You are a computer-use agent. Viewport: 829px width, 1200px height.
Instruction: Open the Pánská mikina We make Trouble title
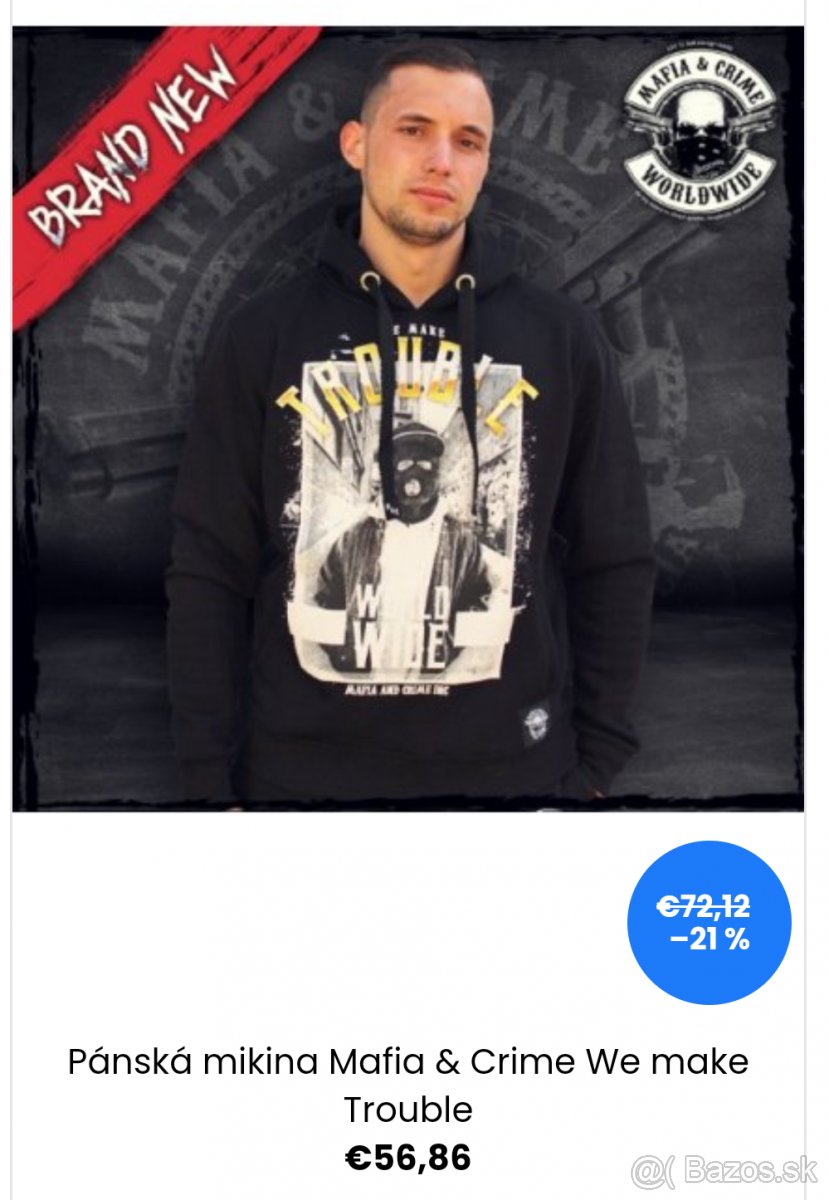(x=408, y=1084)
